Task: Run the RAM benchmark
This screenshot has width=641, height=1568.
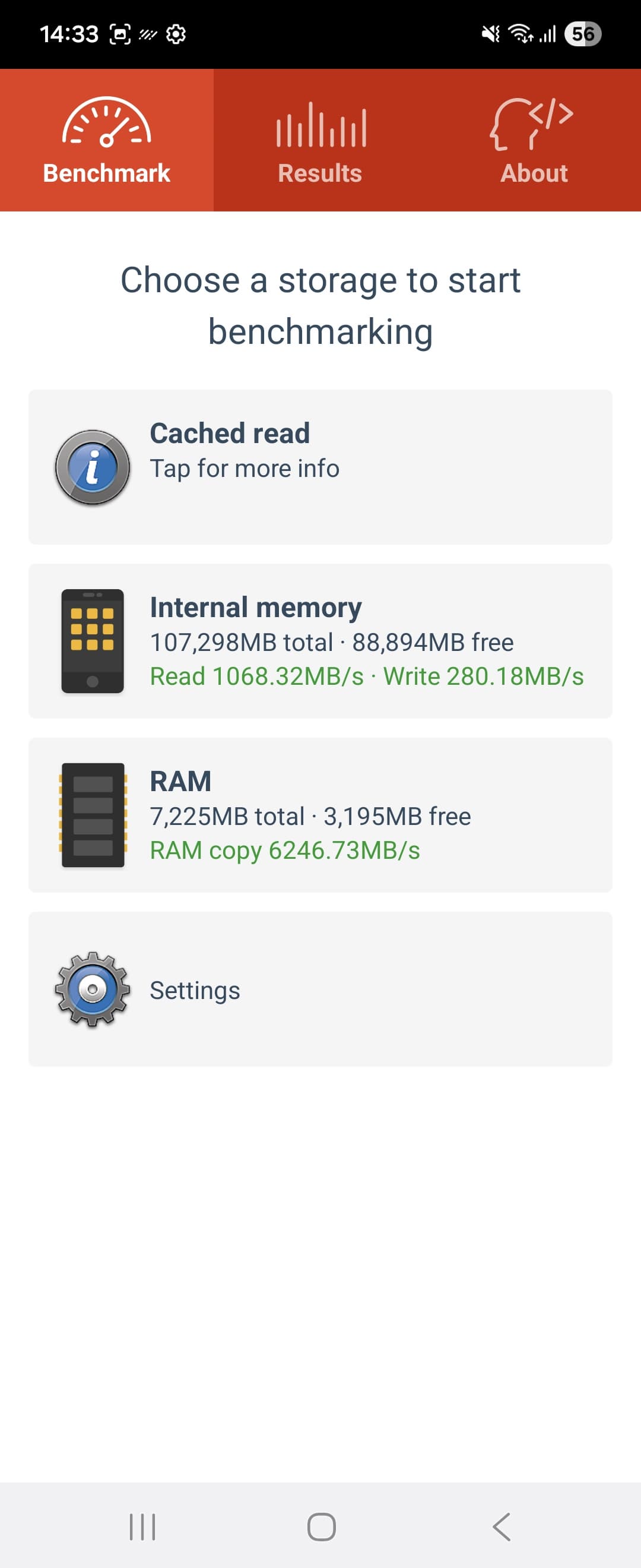Action: [x=320, y=815]
